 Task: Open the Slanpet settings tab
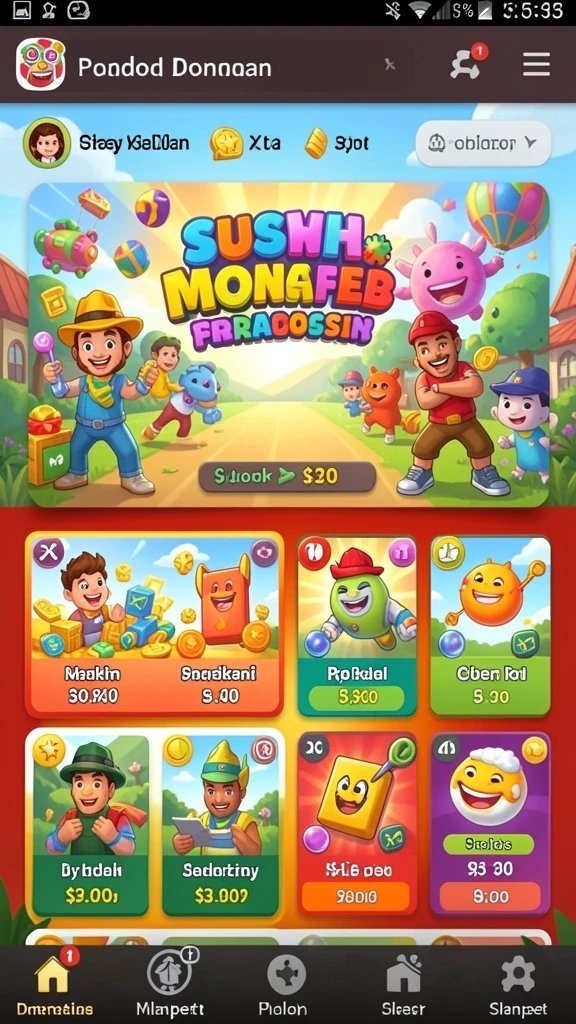coord(517,982)
